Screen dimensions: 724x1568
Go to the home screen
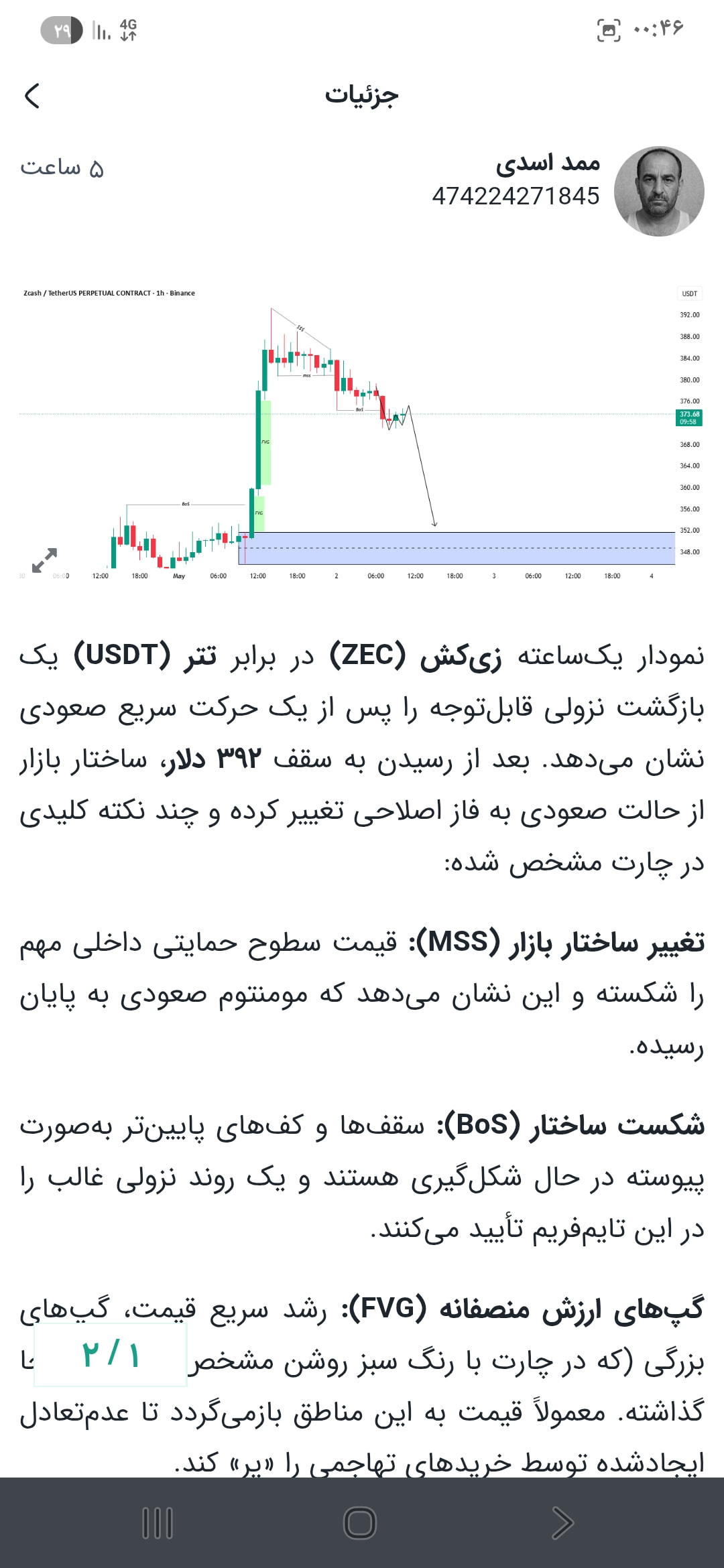click(360, 1522)
